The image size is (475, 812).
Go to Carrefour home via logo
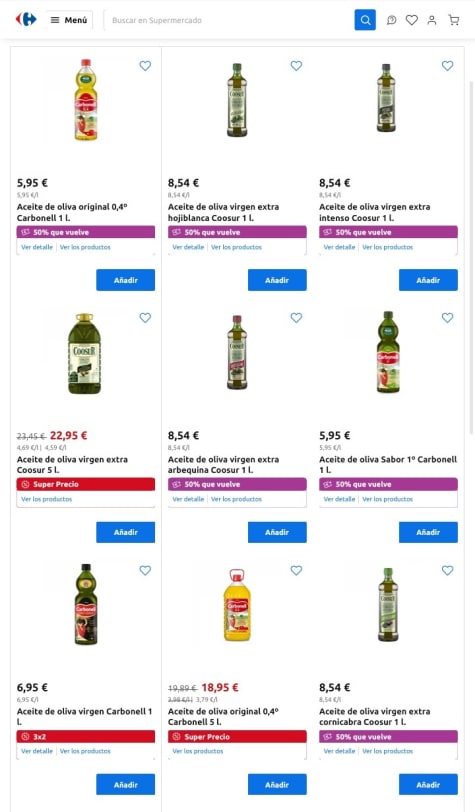tap(26, 20)
